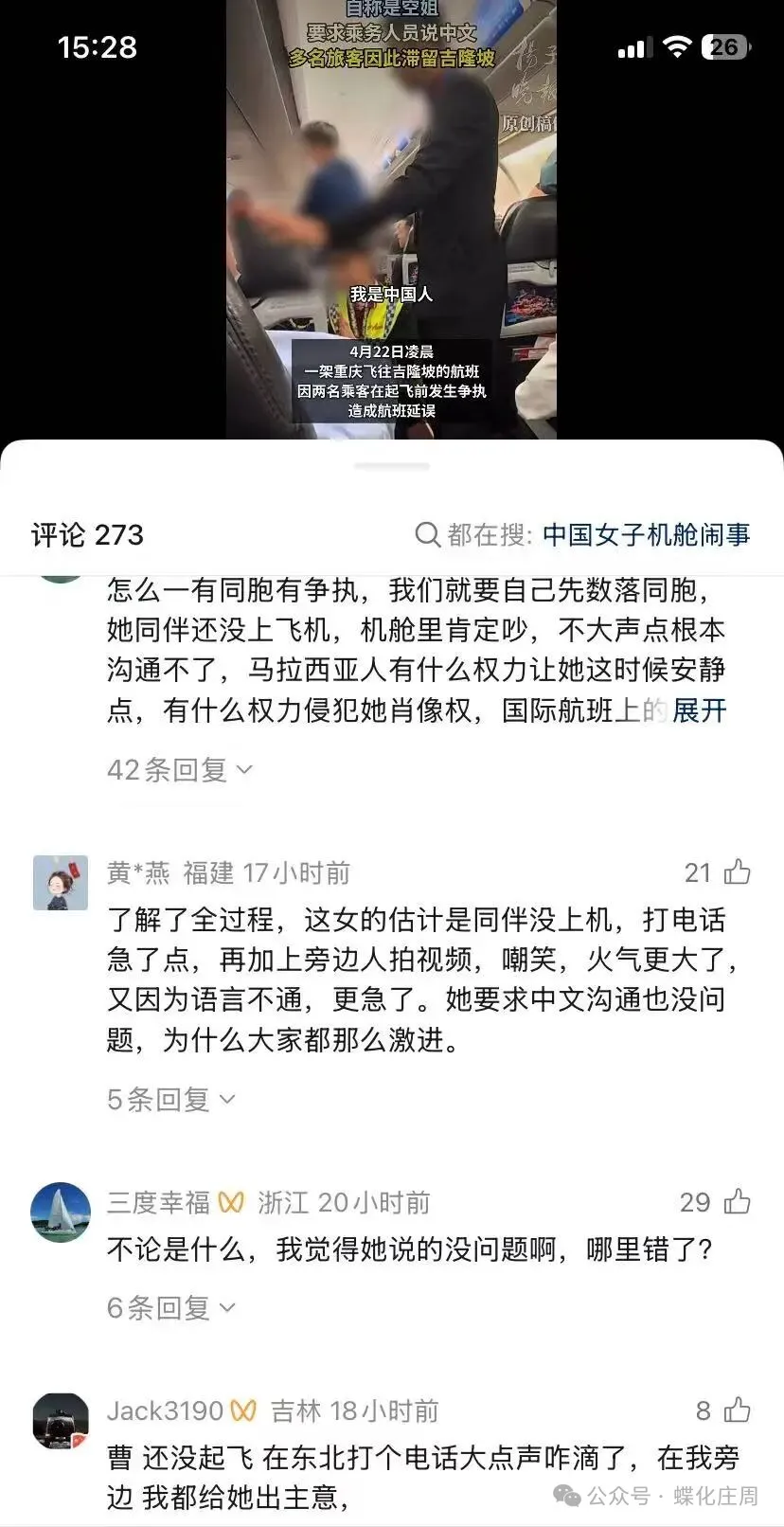Search the suggested topic 中国女子机舱闹事
This screenshot has width=784, height=1527.
pyautogui.click(x=646, y=535)
